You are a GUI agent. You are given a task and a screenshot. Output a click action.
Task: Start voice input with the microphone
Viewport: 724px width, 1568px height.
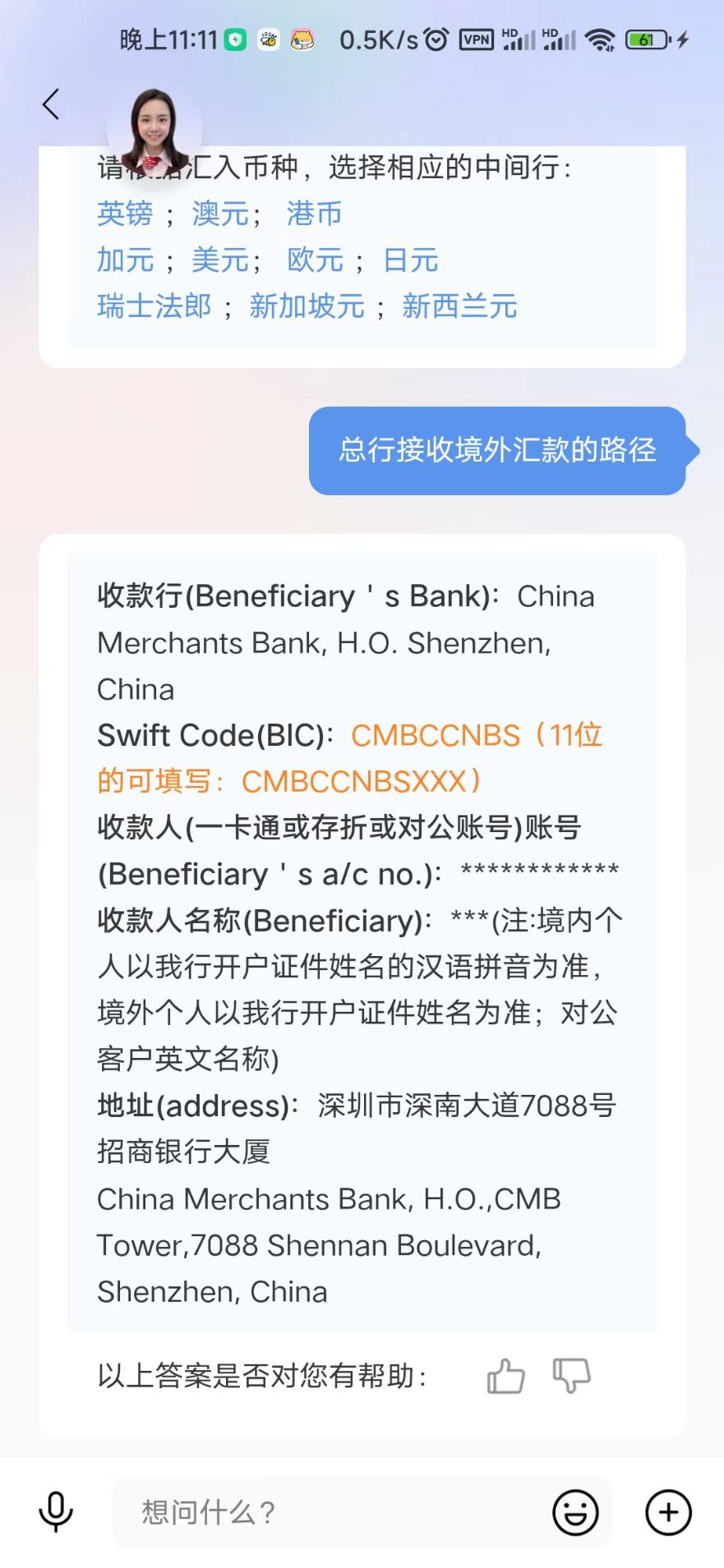56,1512
